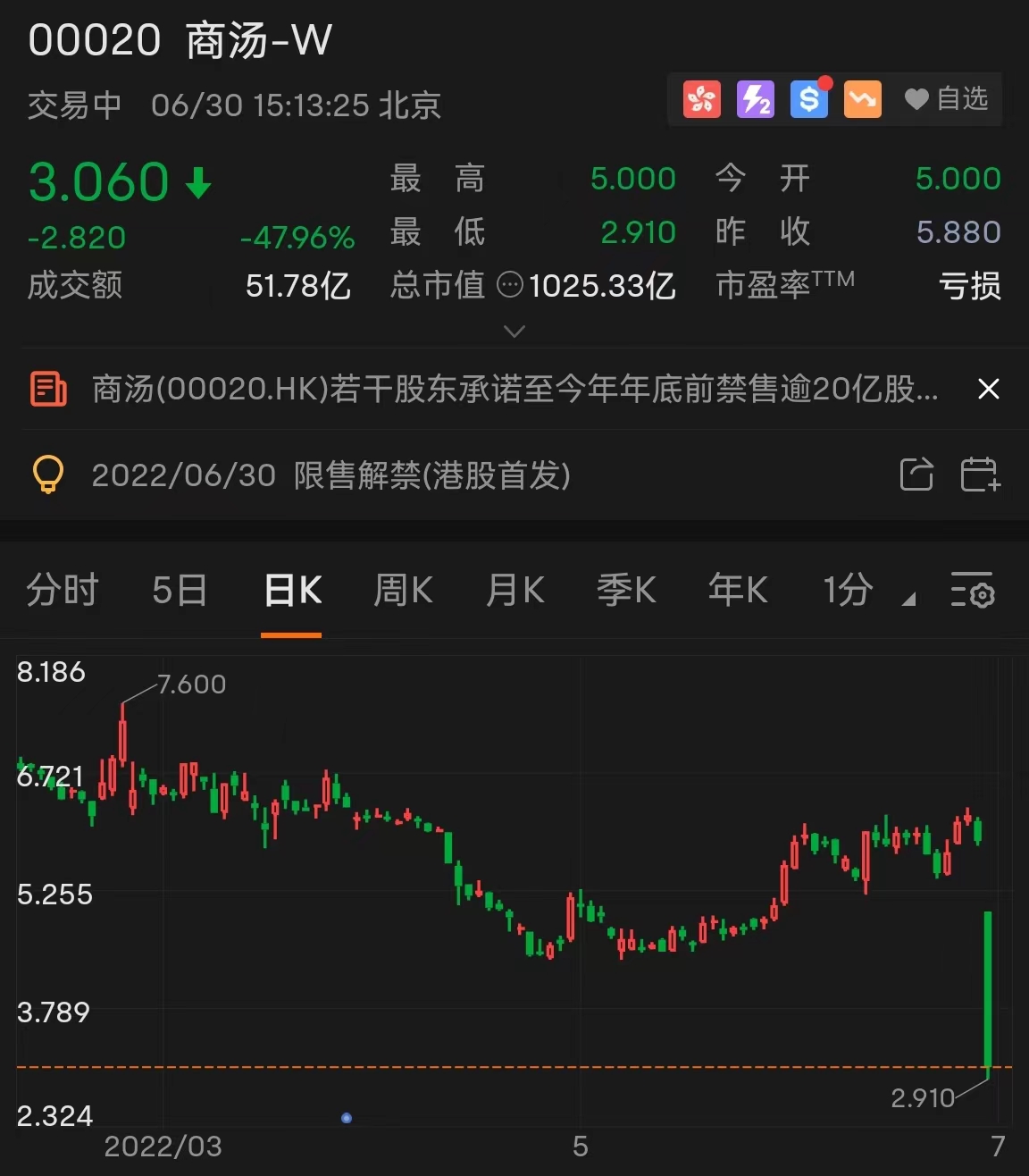Switch to 年K chart

pyautogui.click(x=738, y=591)
